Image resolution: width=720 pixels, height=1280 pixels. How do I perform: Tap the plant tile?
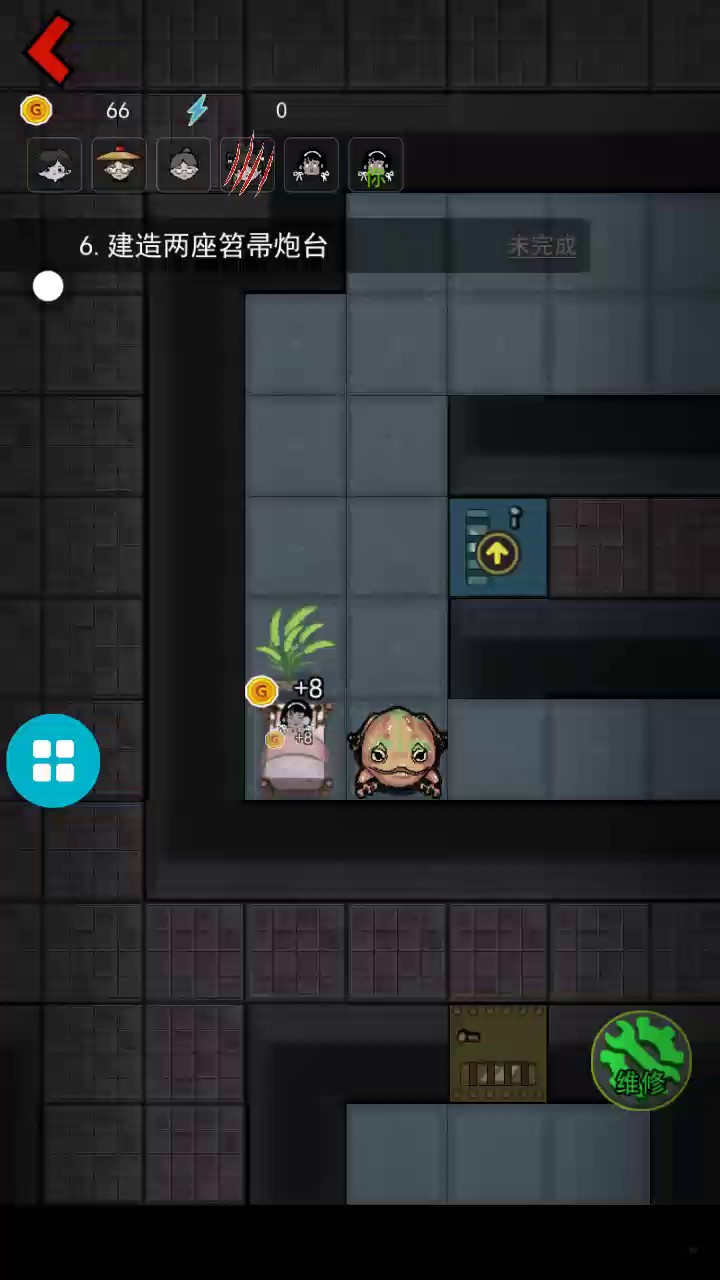pyautogui.click(x=294, y=640)
